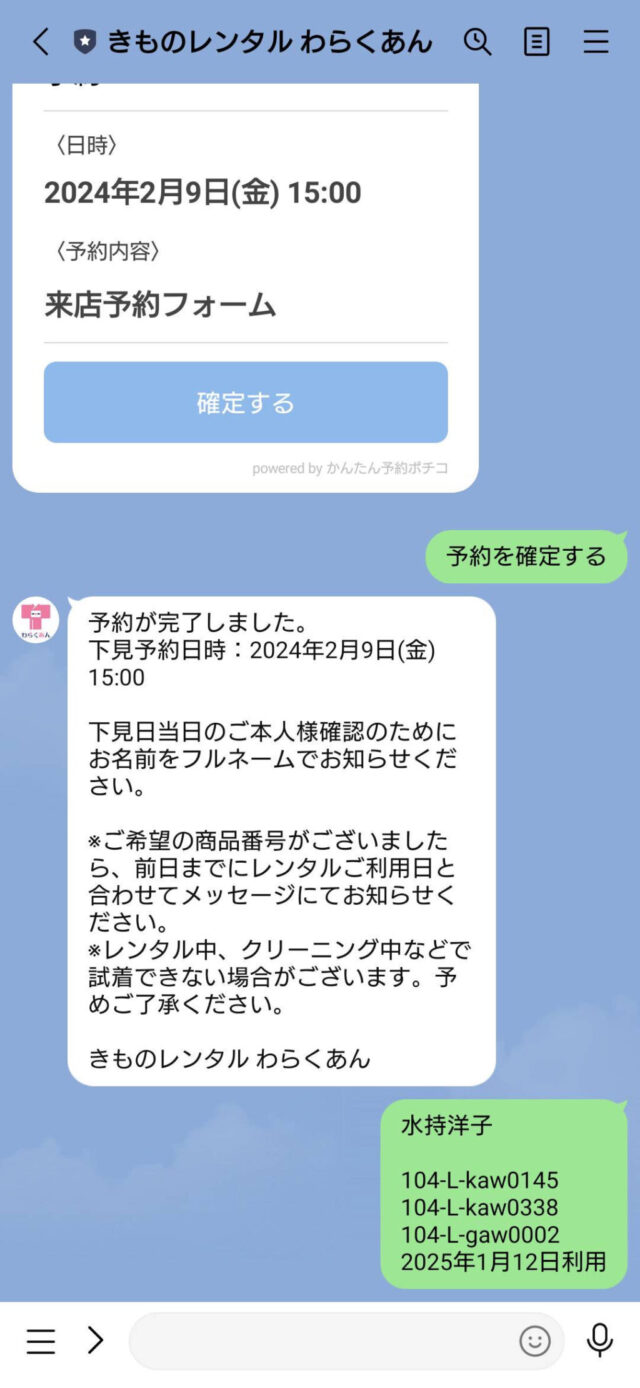This screenshot has height=1388, width=640.
Task: Tap the 確定する button
Action: coord(246,402)
